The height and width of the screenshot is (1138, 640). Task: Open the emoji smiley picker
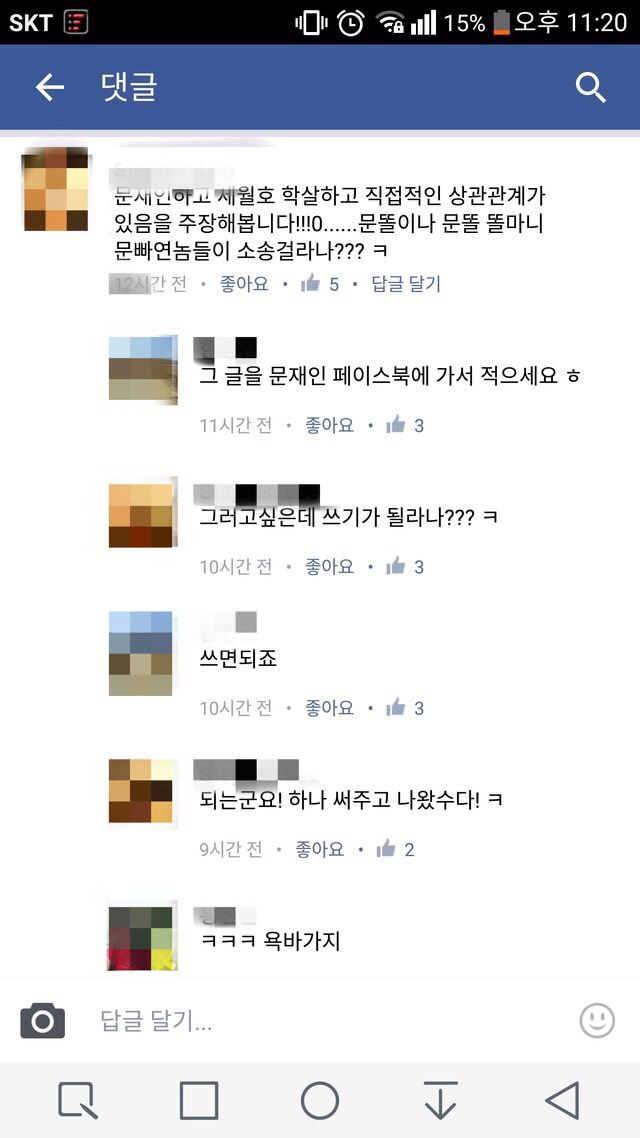597,1020
